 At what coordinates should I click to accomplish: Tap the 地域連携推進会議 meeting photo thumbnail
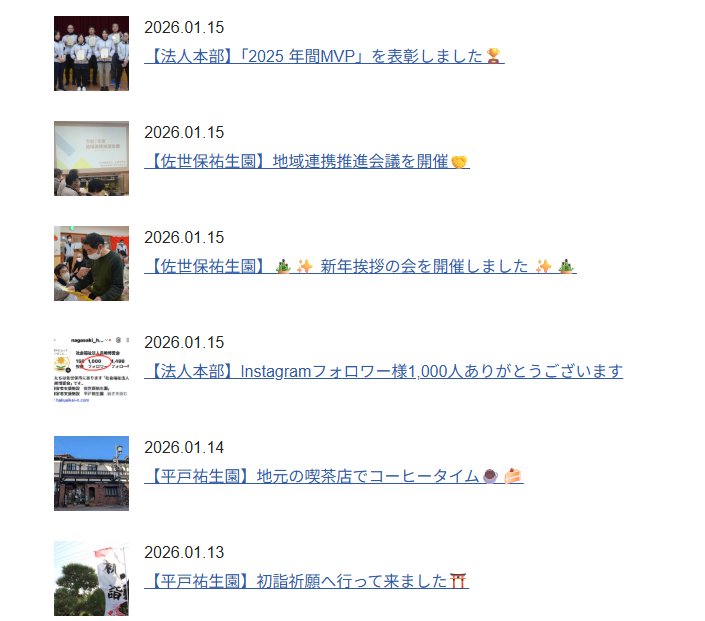pos(91,158)
